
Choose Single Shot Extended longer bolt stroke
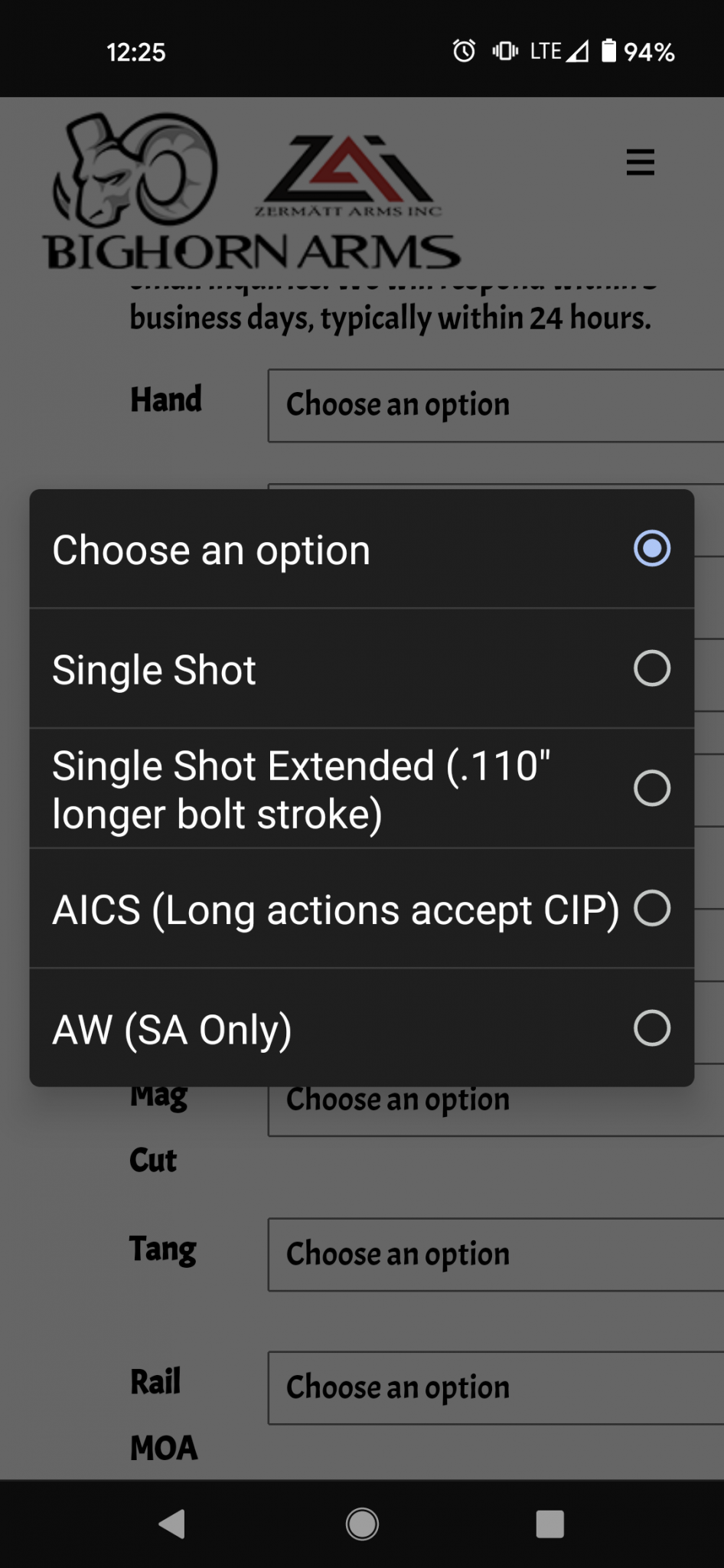pos(361,789)
